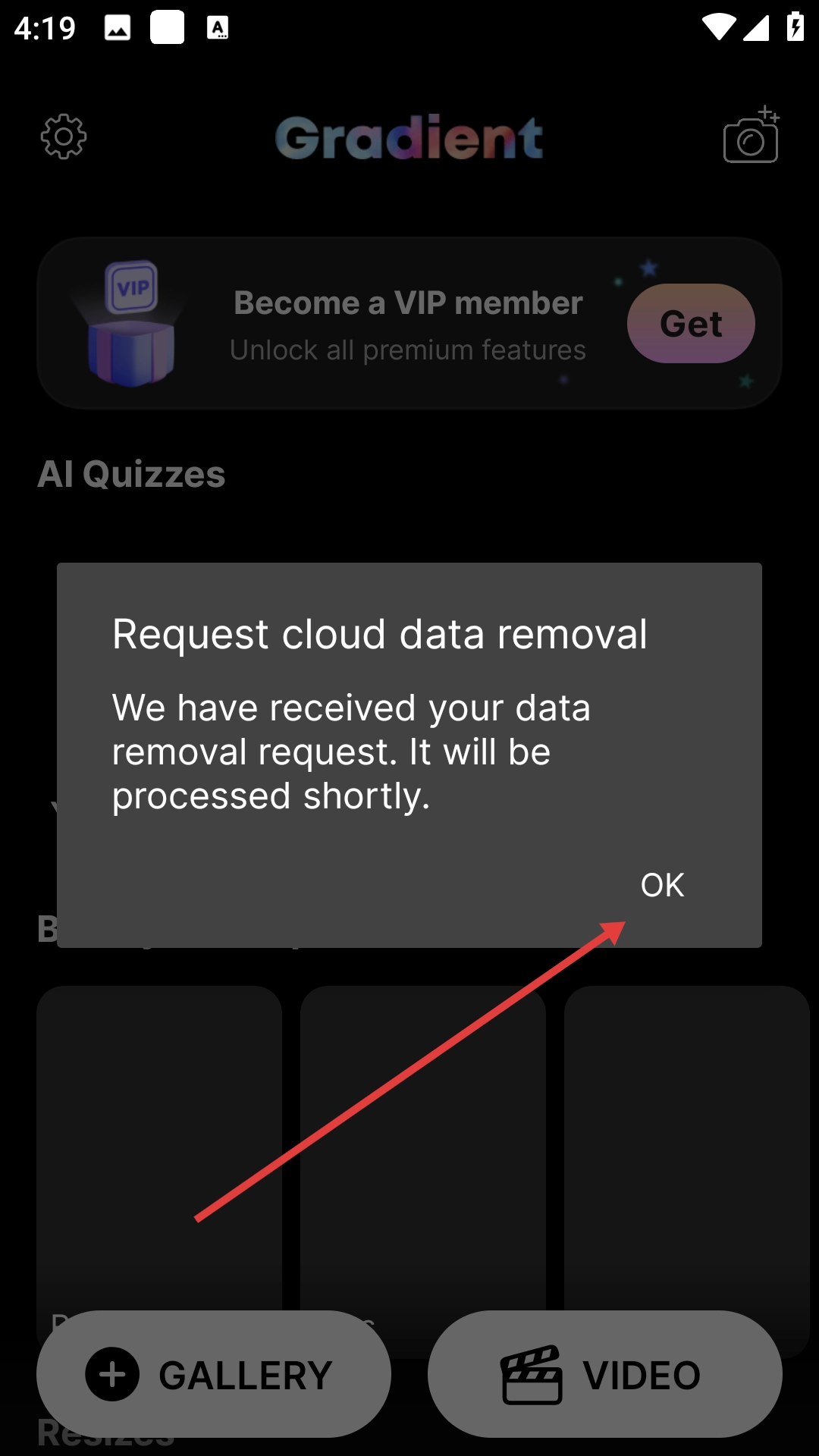Open the settings gear icon
Screen dimensions: 819x1456
pyautogui.click(x=64, y=136)
